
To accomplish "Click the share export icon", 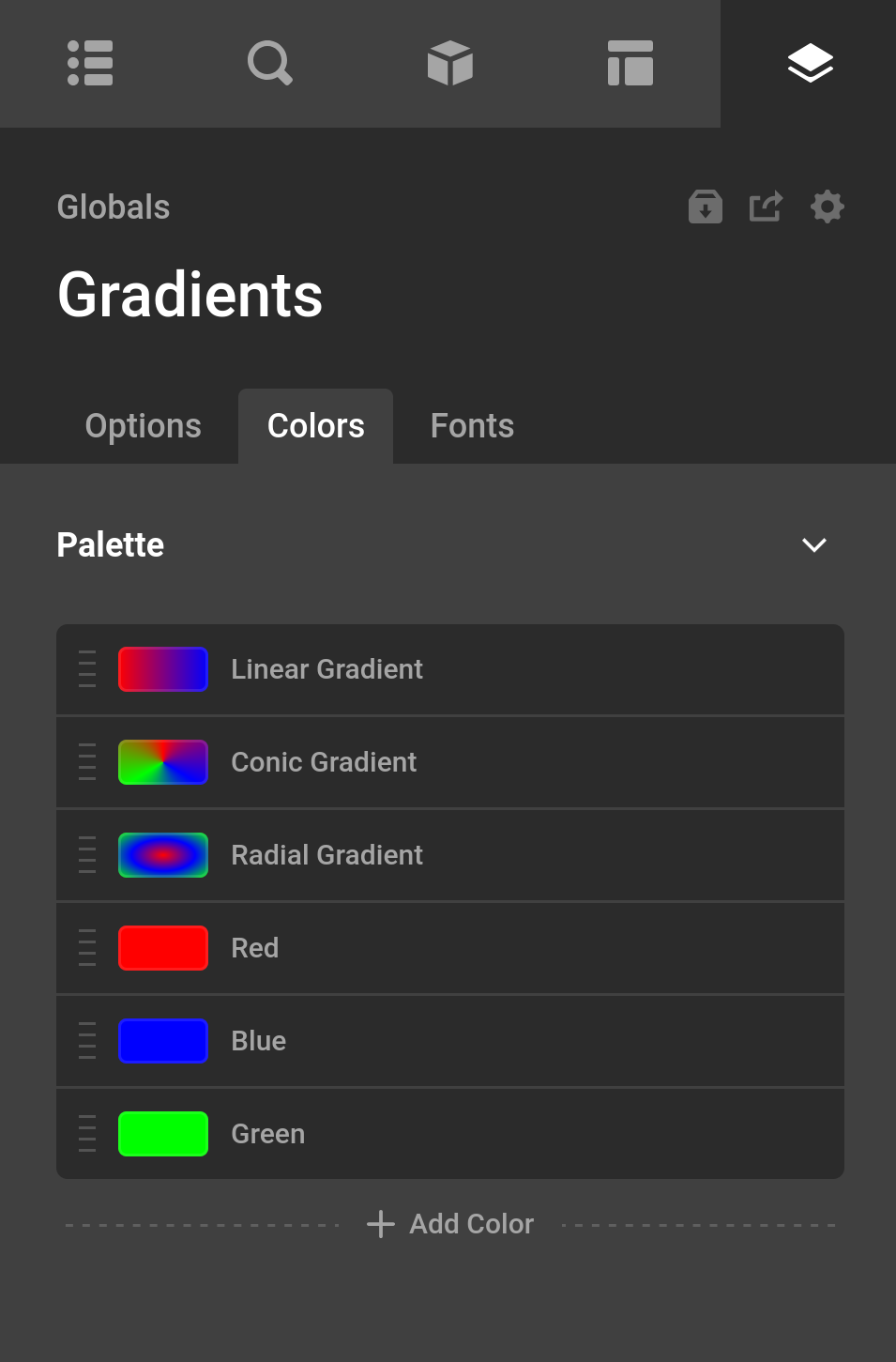I will [x=766, y=207].
